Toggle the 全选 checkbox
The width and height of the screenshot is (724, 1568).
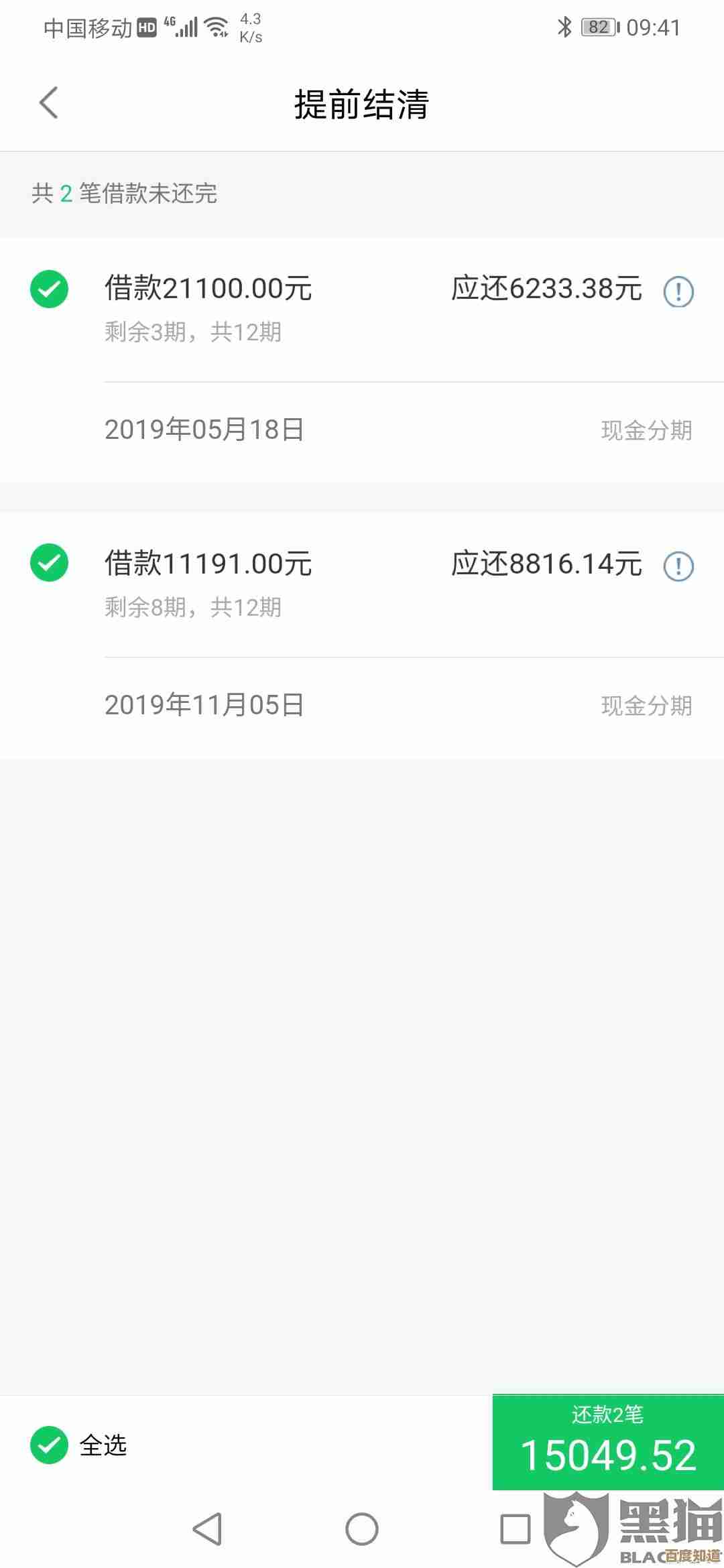[x=50, y=1445]
